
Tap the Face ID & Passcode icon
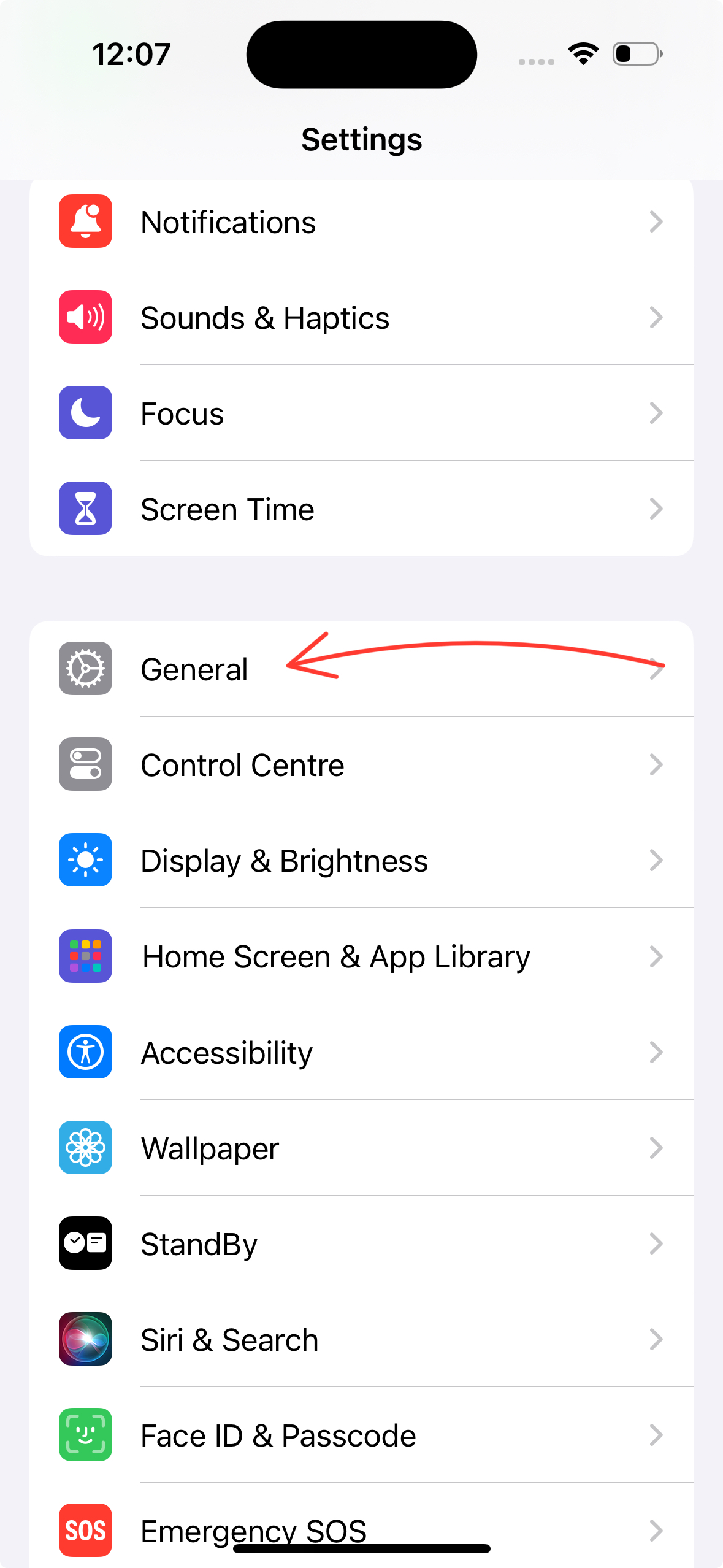[85, 1435]
